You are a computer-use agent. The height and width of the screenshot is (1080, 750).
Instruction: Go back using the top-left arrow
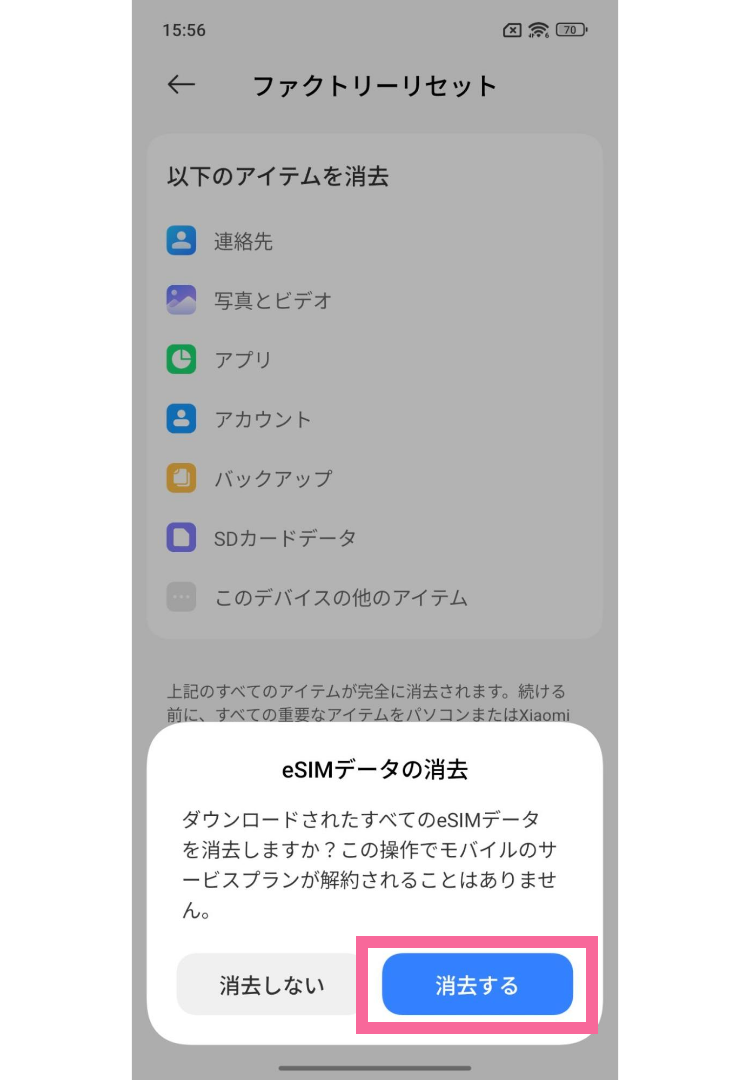pos(181,85)
